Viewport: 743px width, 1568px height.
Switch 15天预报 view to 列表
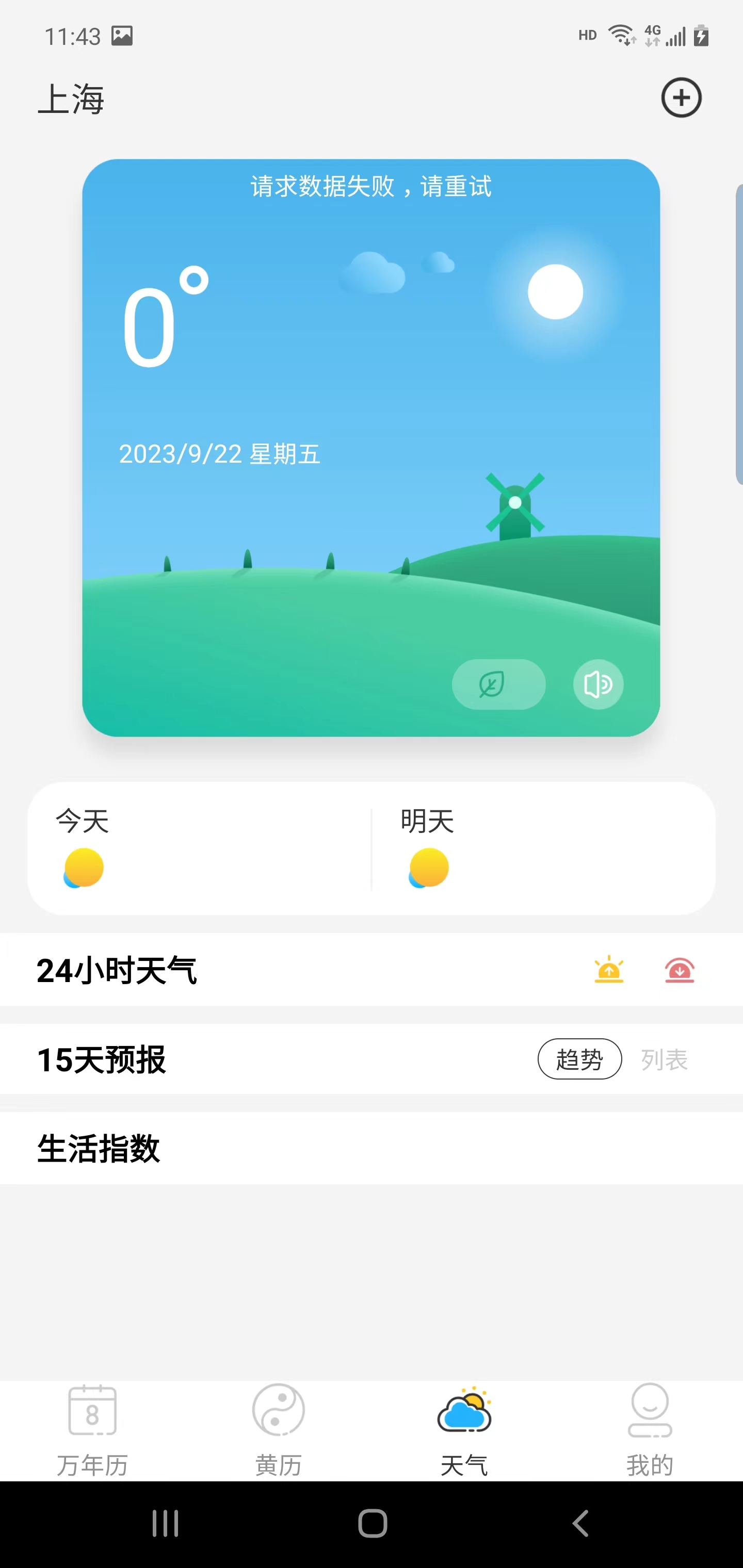[x=664, y=1058]
